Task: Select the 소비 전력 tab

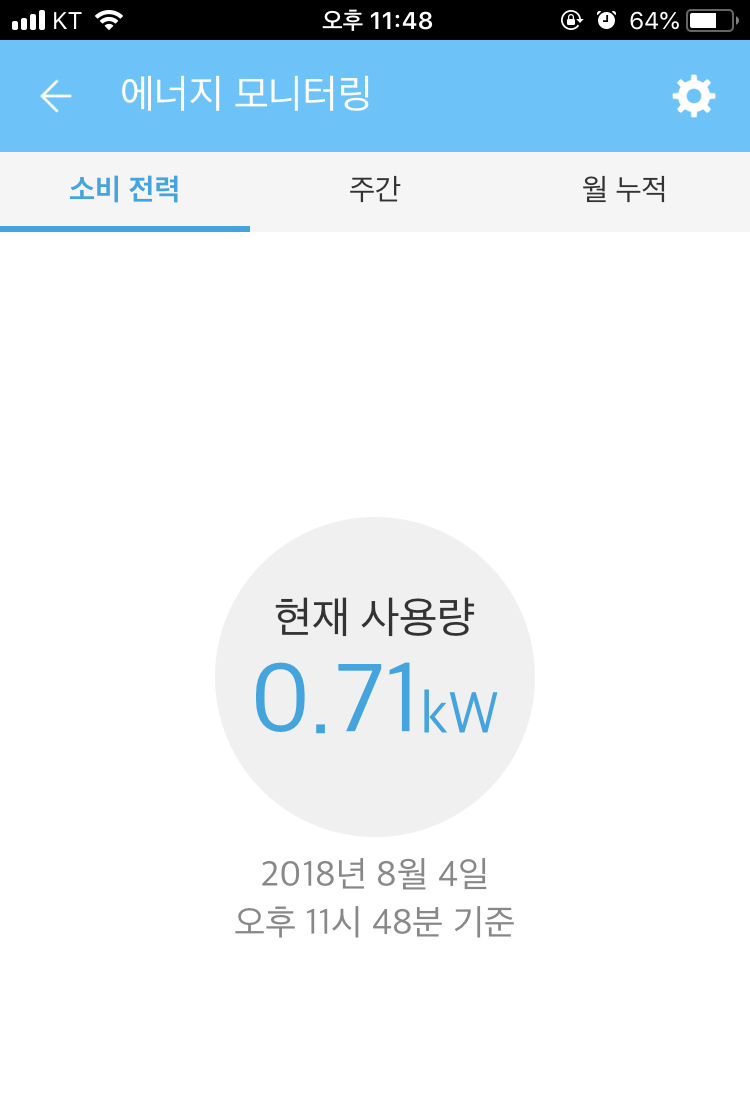Action: [x=125, y=191]
